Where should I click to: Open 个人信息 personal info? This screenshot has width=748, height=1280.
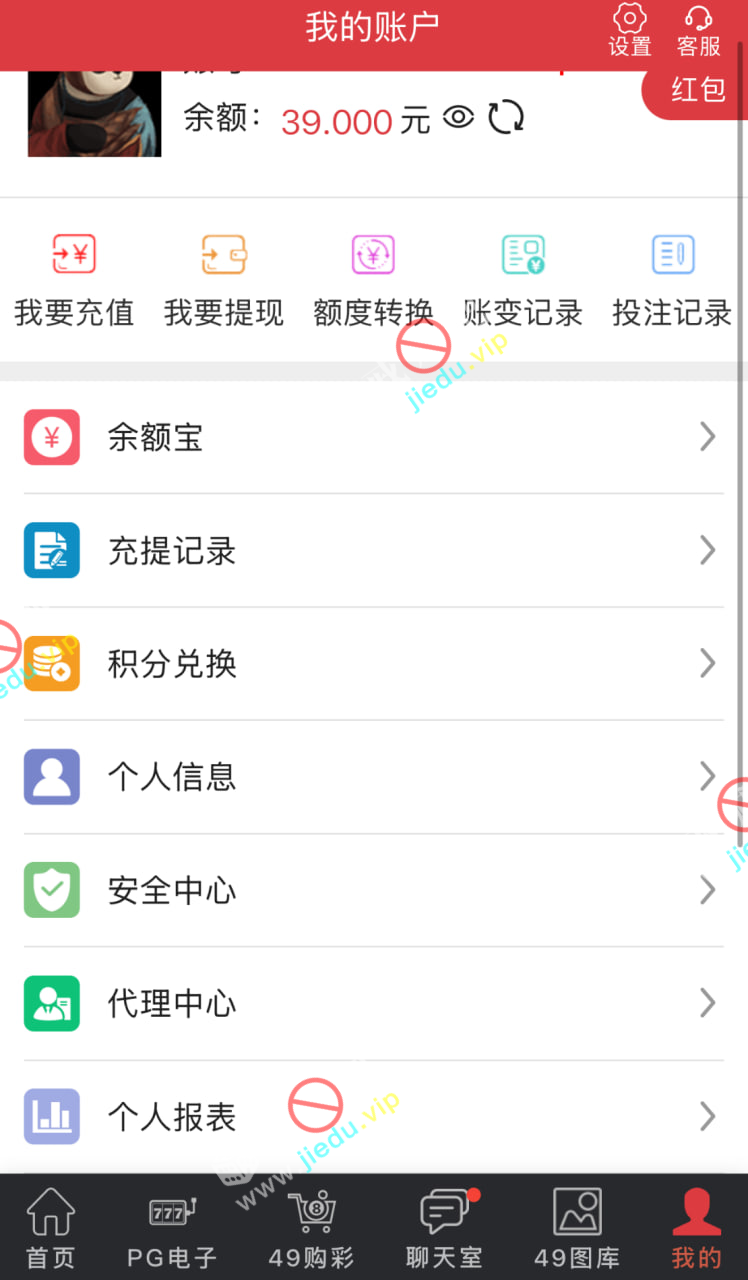[x=372, y=776]
